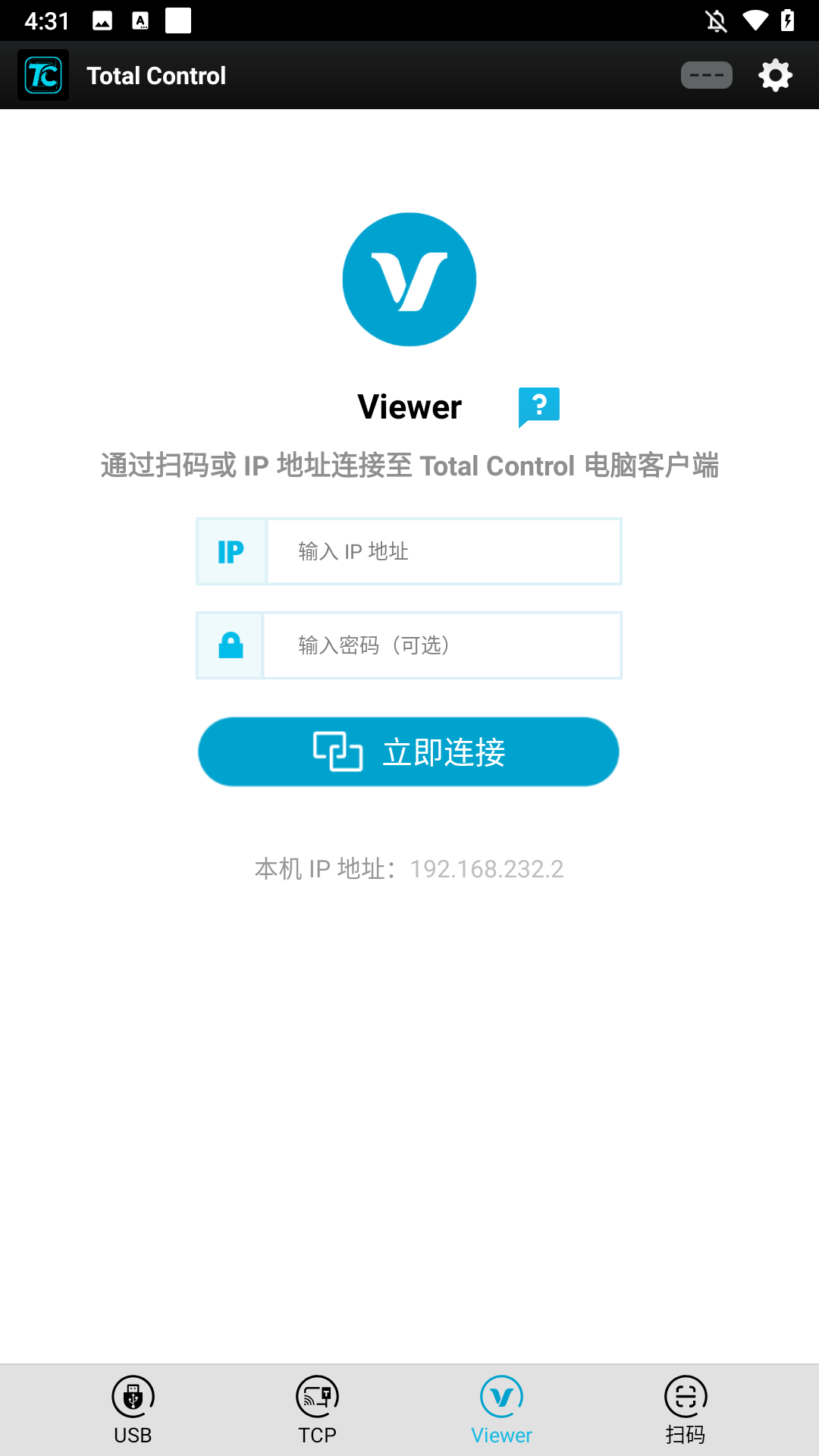
Task: Open the 扫码 scan tab
Action: coord(686,1410)
